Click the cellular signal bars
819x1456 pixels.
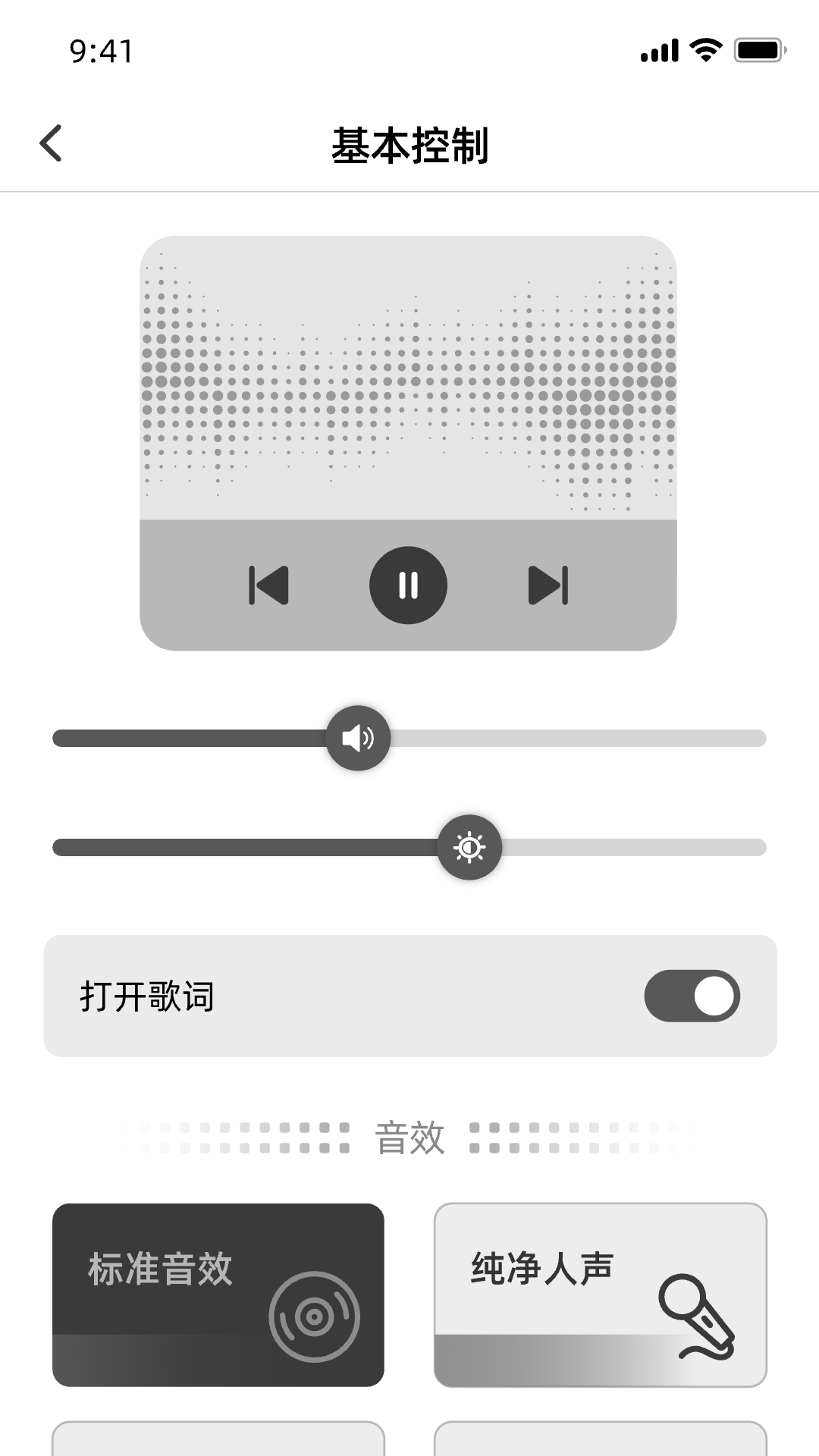[659, 49]
